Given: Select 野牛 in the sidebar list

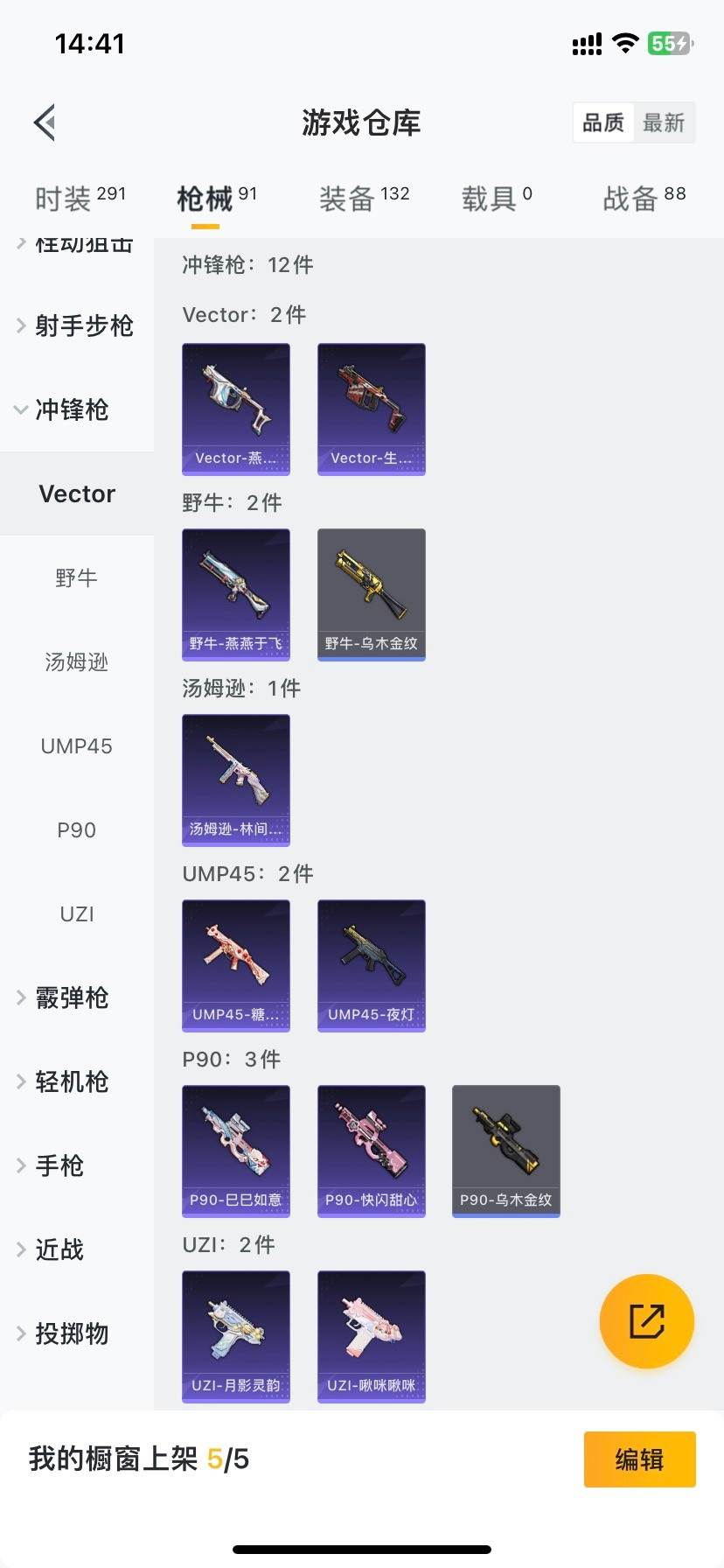Looking at the screenshot, I should pos(77,577).
